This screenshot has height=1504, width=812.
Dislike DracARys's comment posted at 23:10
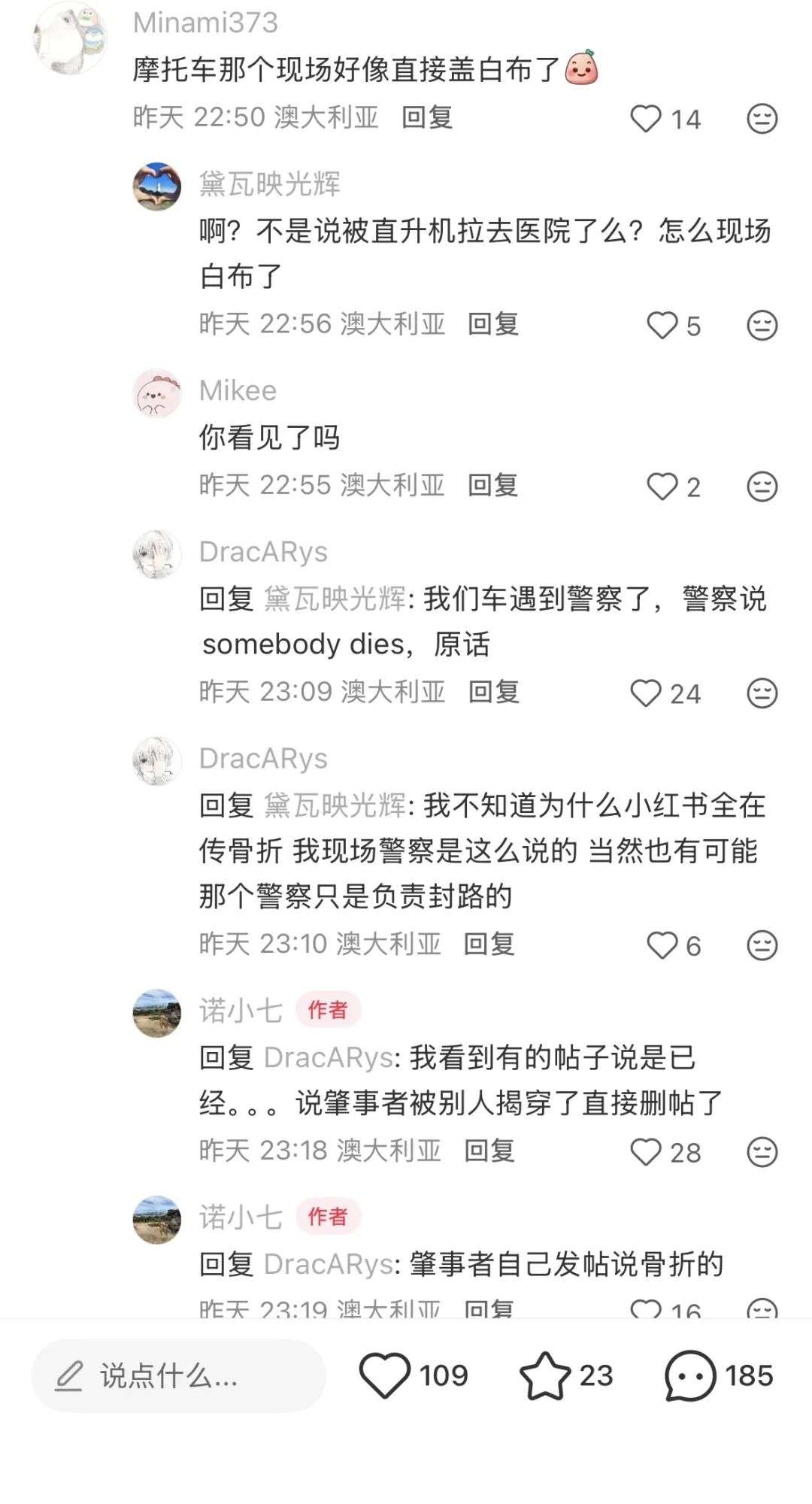tap(762, 945)
